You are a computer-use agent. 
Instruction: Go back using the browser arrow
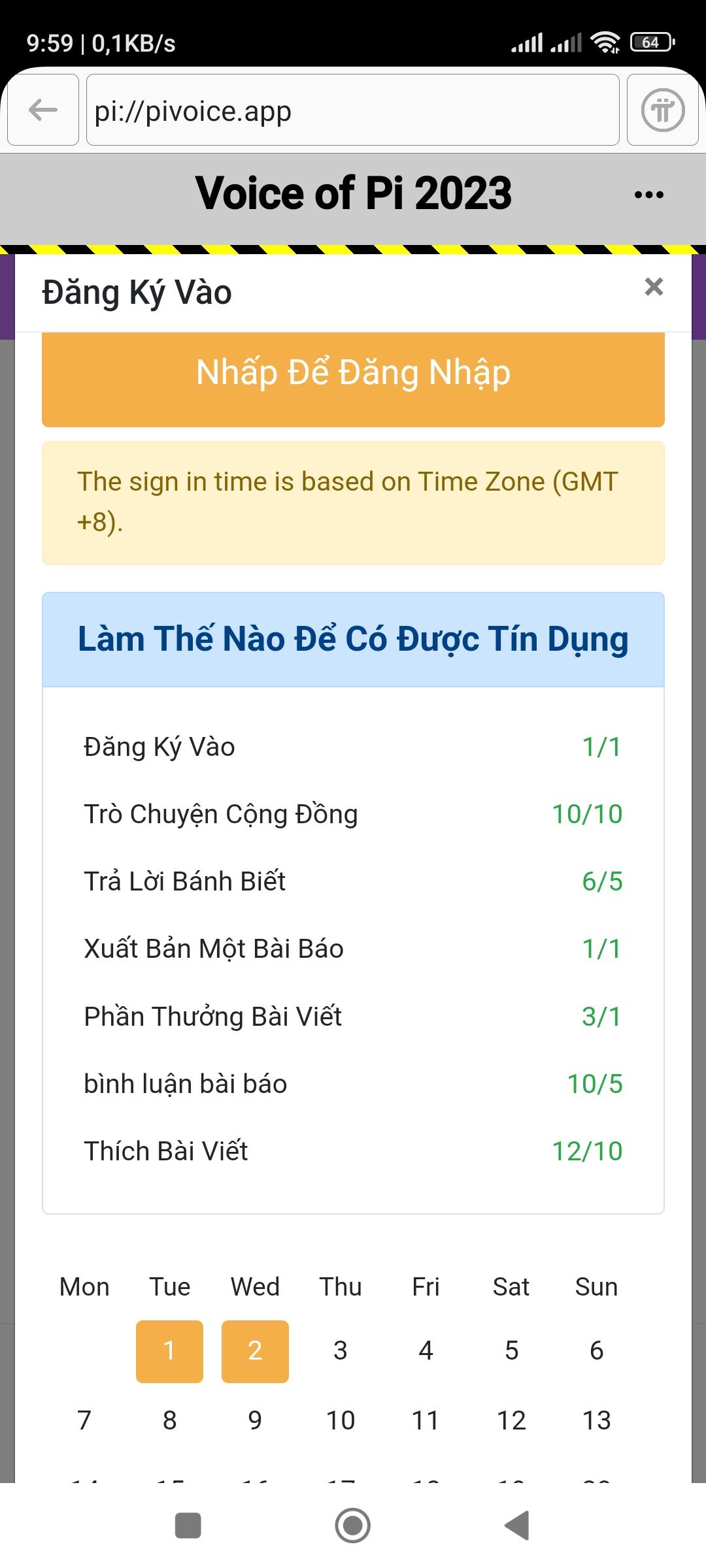[x=43, y=110]
